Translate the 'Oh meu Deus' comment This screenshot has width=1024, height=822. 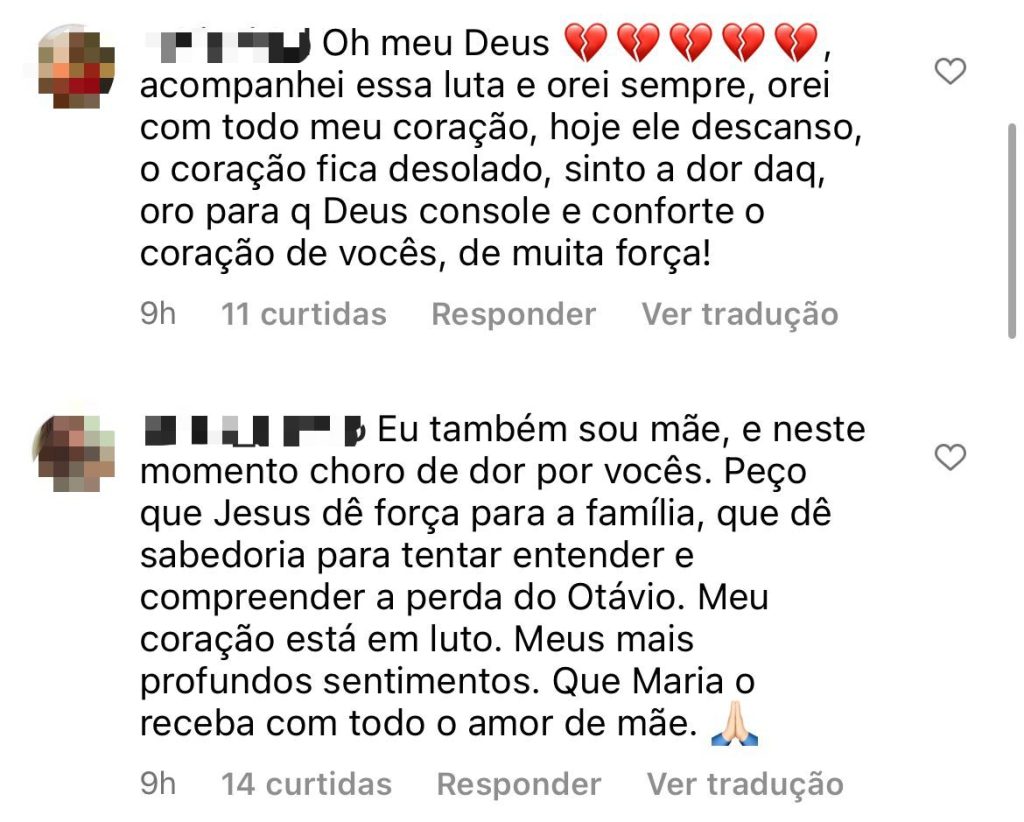tap(739, 314)
